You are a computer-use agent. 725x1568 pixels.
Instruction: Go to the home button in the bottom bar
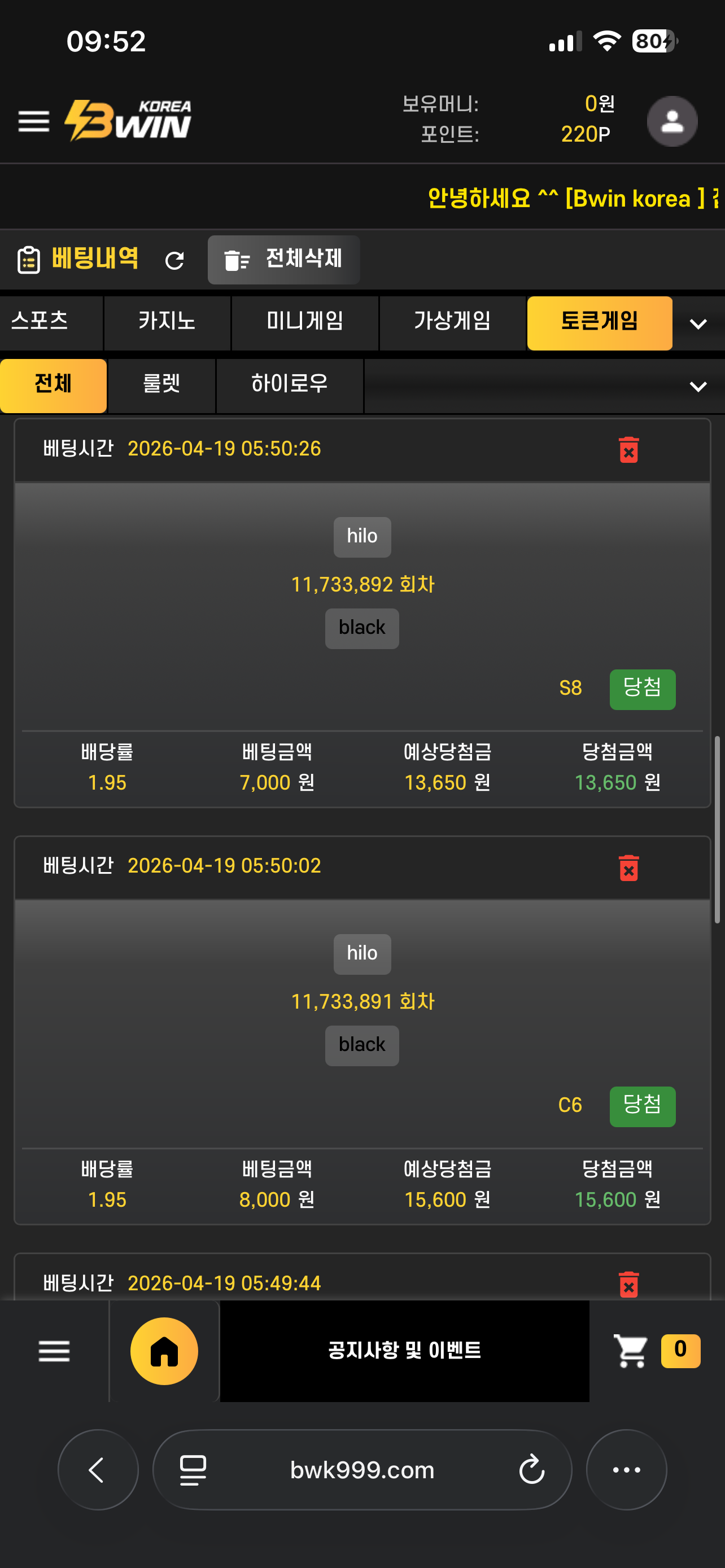click(164, 1351)
